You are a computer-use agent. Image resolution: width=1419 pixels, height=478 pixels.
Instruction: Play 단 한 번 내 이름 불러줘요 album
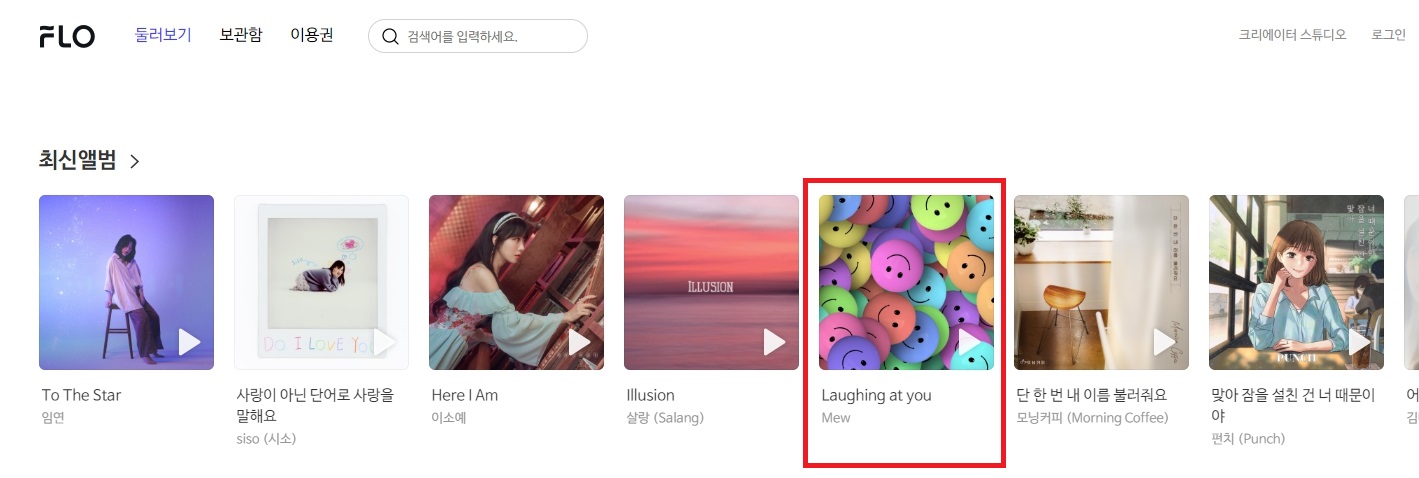1164,342
